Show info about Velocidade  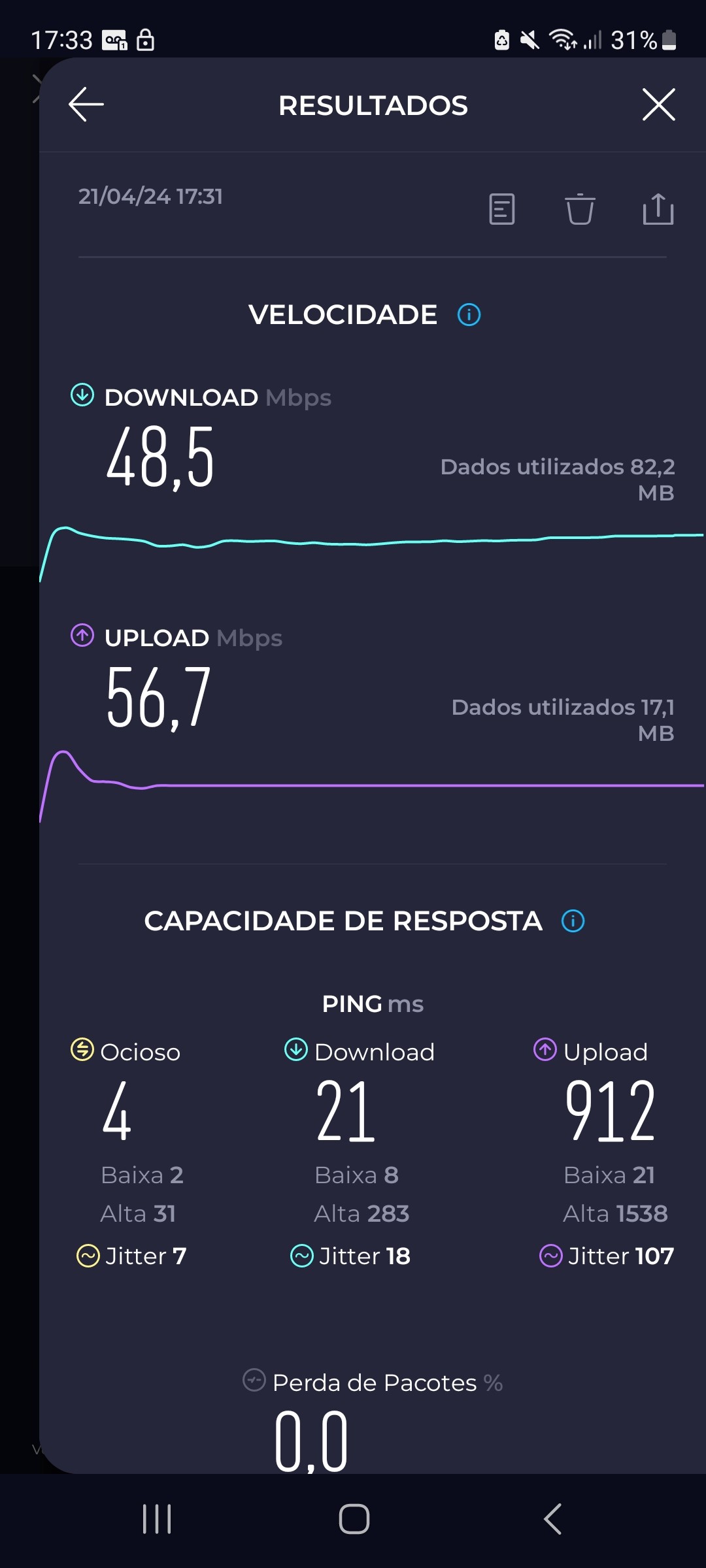click(x=469, y=315)
